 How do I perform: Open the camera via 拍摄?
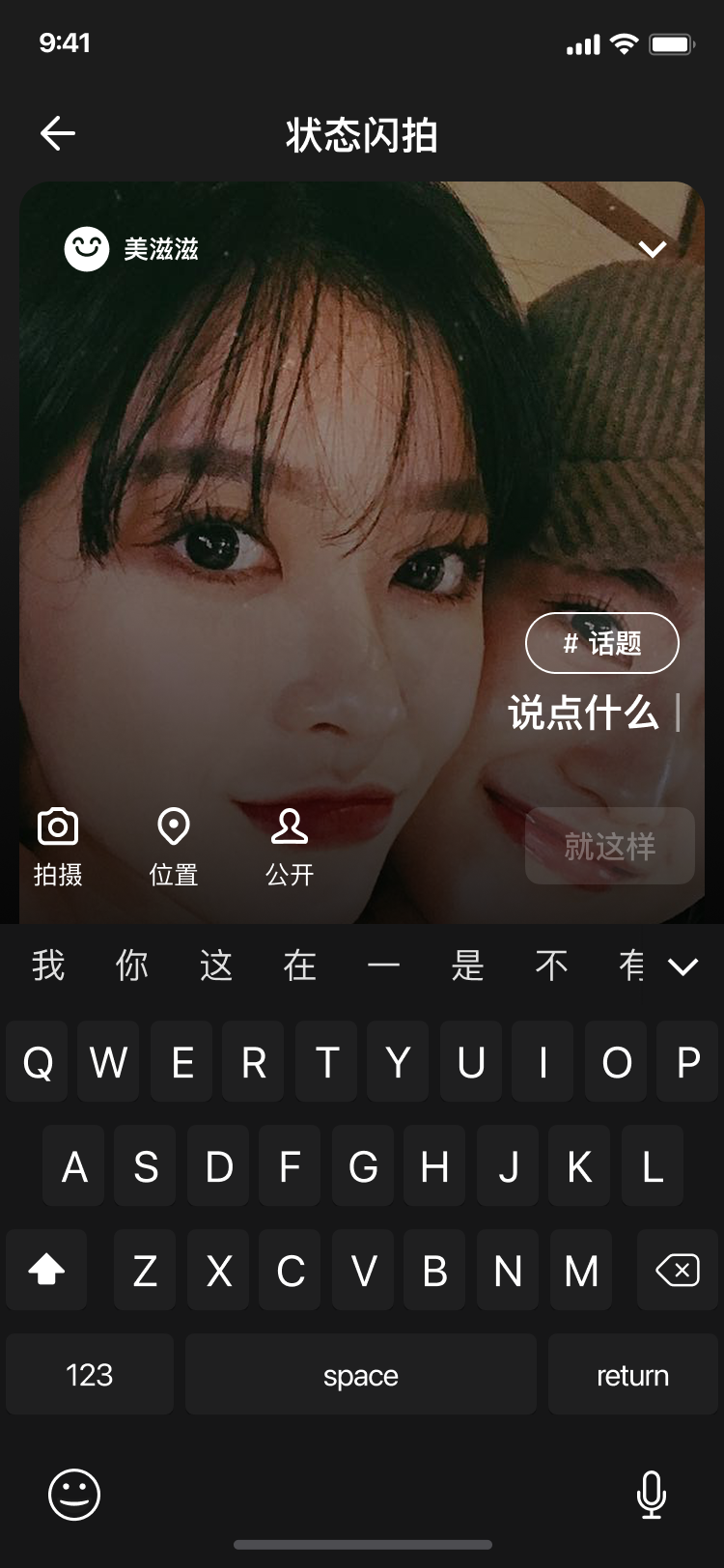(x=58, y=846)
